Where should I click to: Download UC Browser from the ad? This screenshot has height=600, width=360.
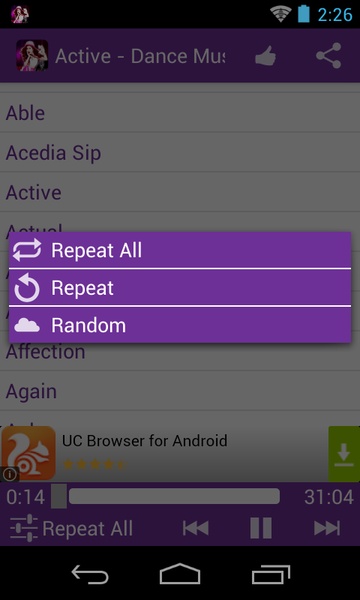(x=344, y=454)
